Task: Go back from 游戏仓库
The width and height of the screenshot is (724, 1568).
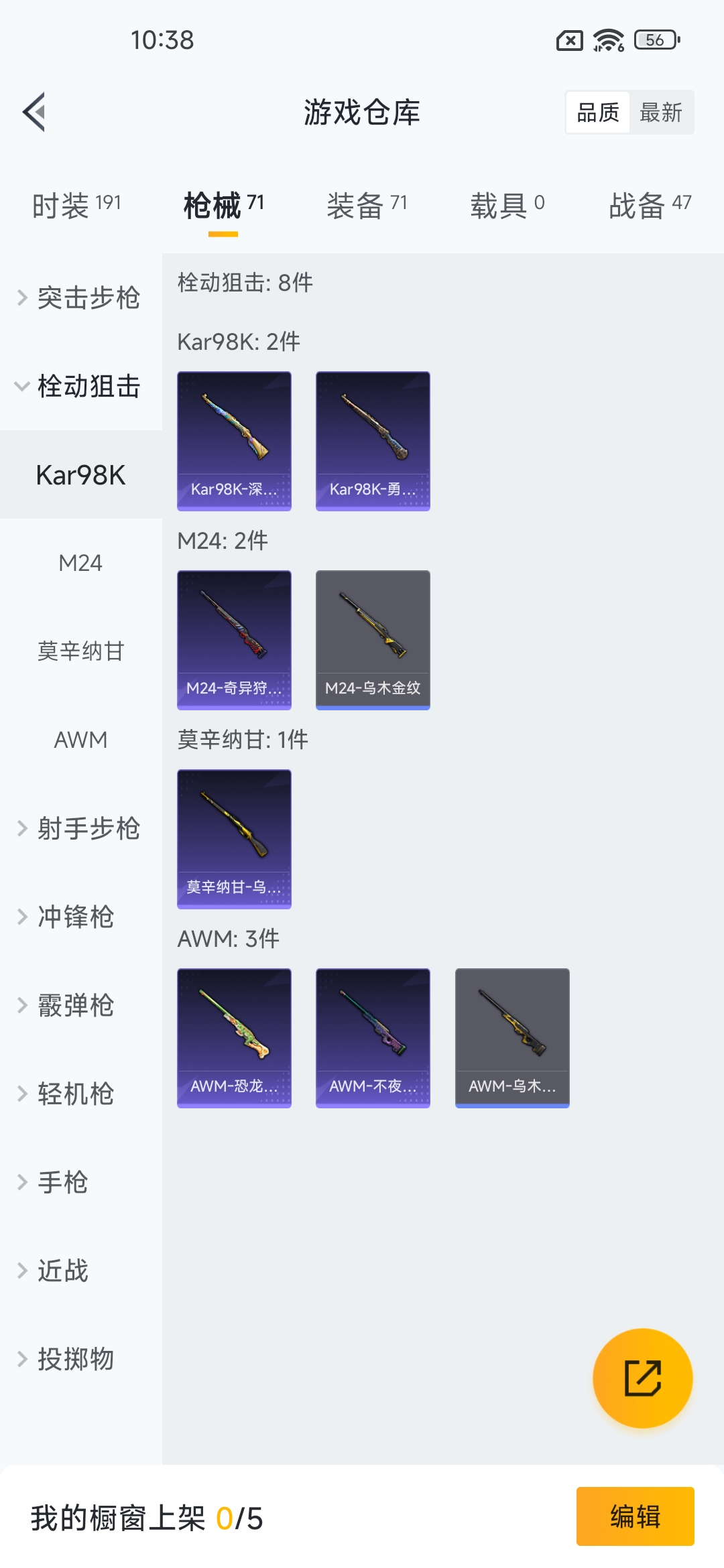Action: click(35, 112)
